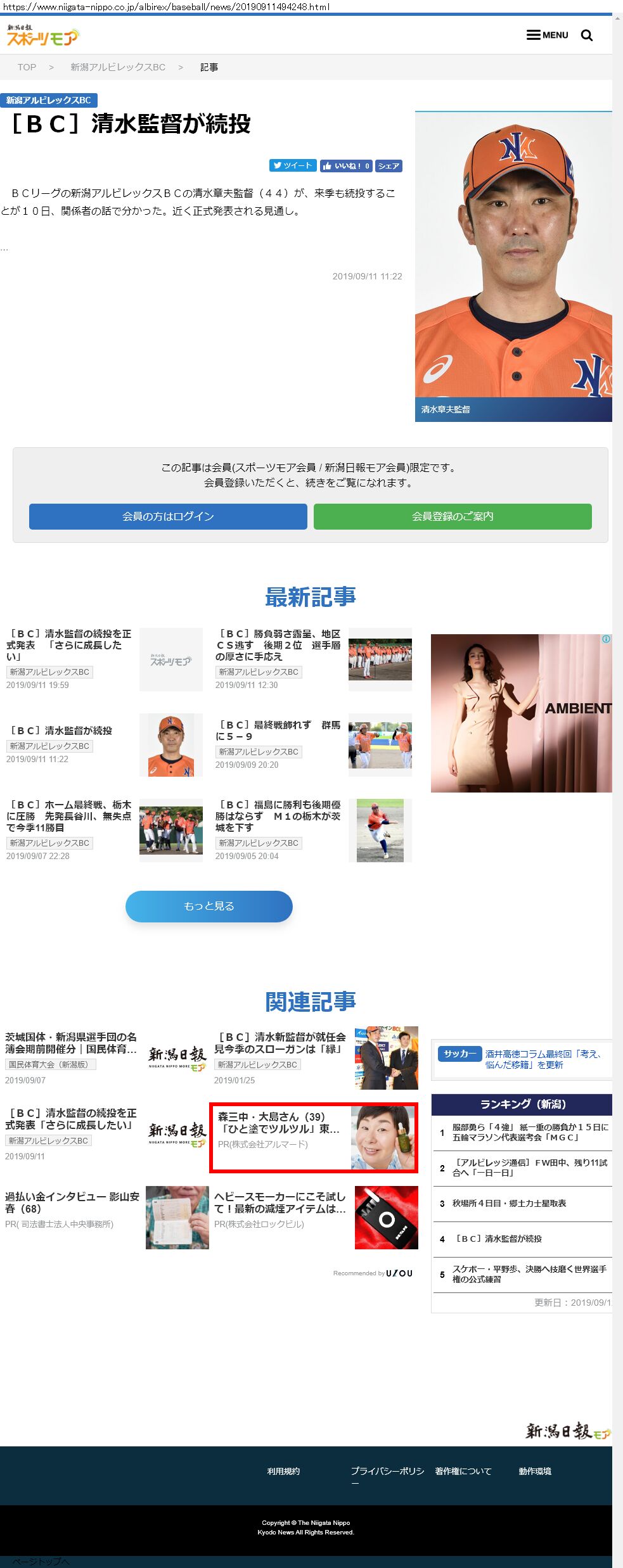
Task: Tap 会員の方はログイン button
Action: [168, 516]
